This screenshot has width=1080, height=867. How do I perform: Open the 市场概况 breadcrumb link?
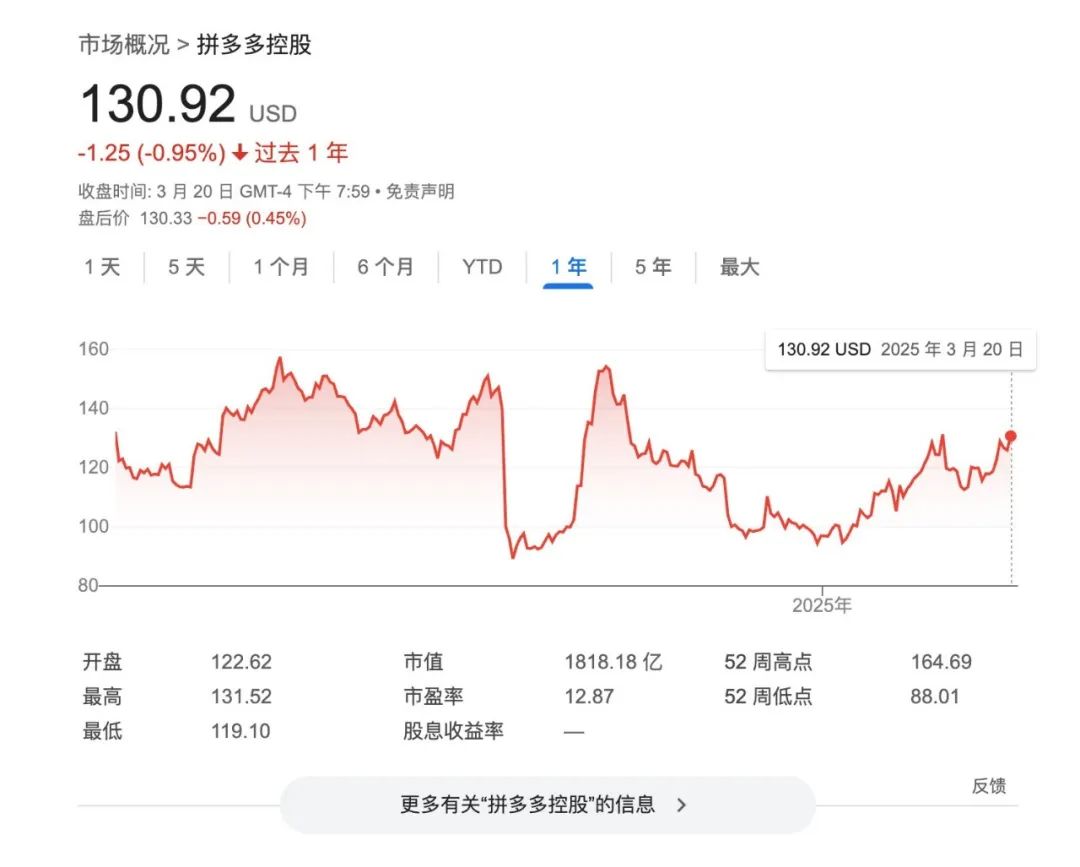click(124, 45)
